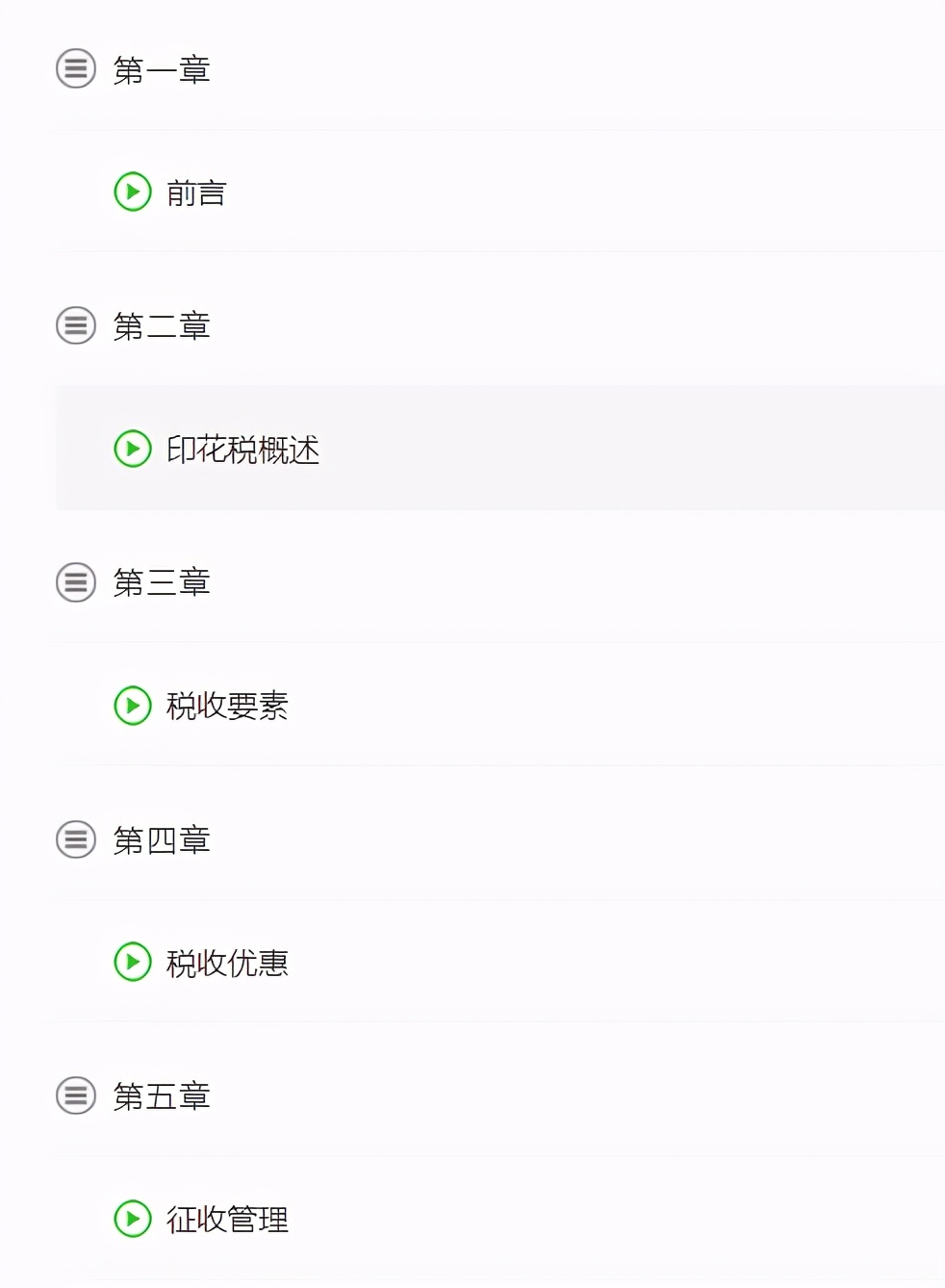
Task: Click the play icon beside 税收要素
Action: (133, 706)
